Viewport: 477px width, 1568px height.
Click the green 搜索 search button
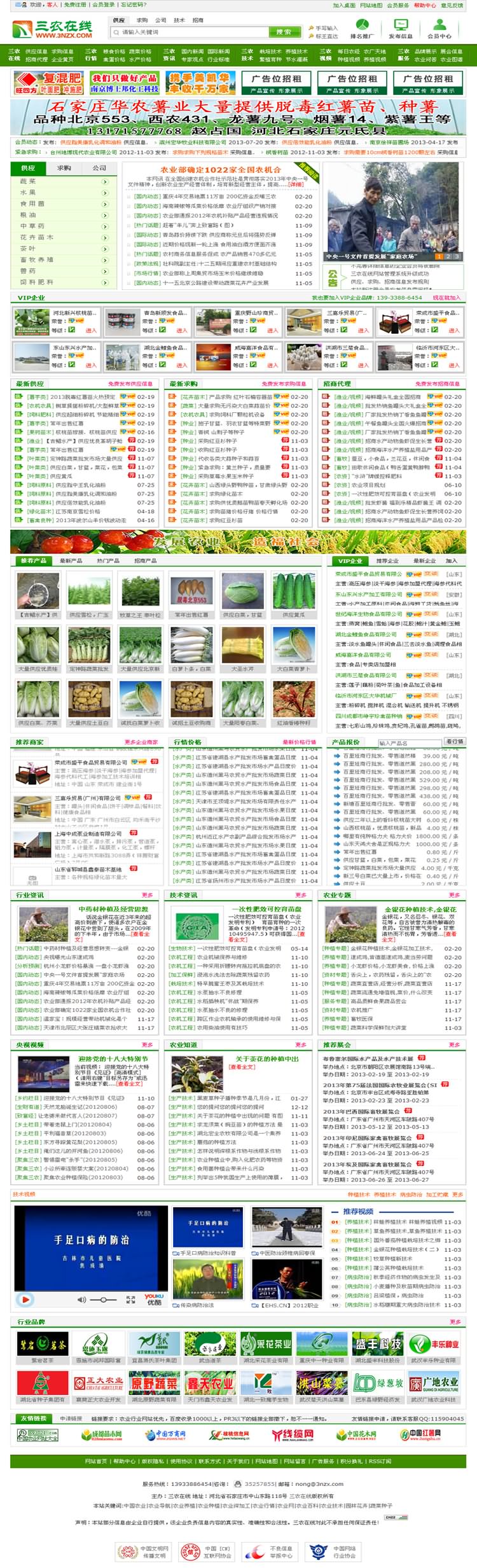[x=284, y=32]
